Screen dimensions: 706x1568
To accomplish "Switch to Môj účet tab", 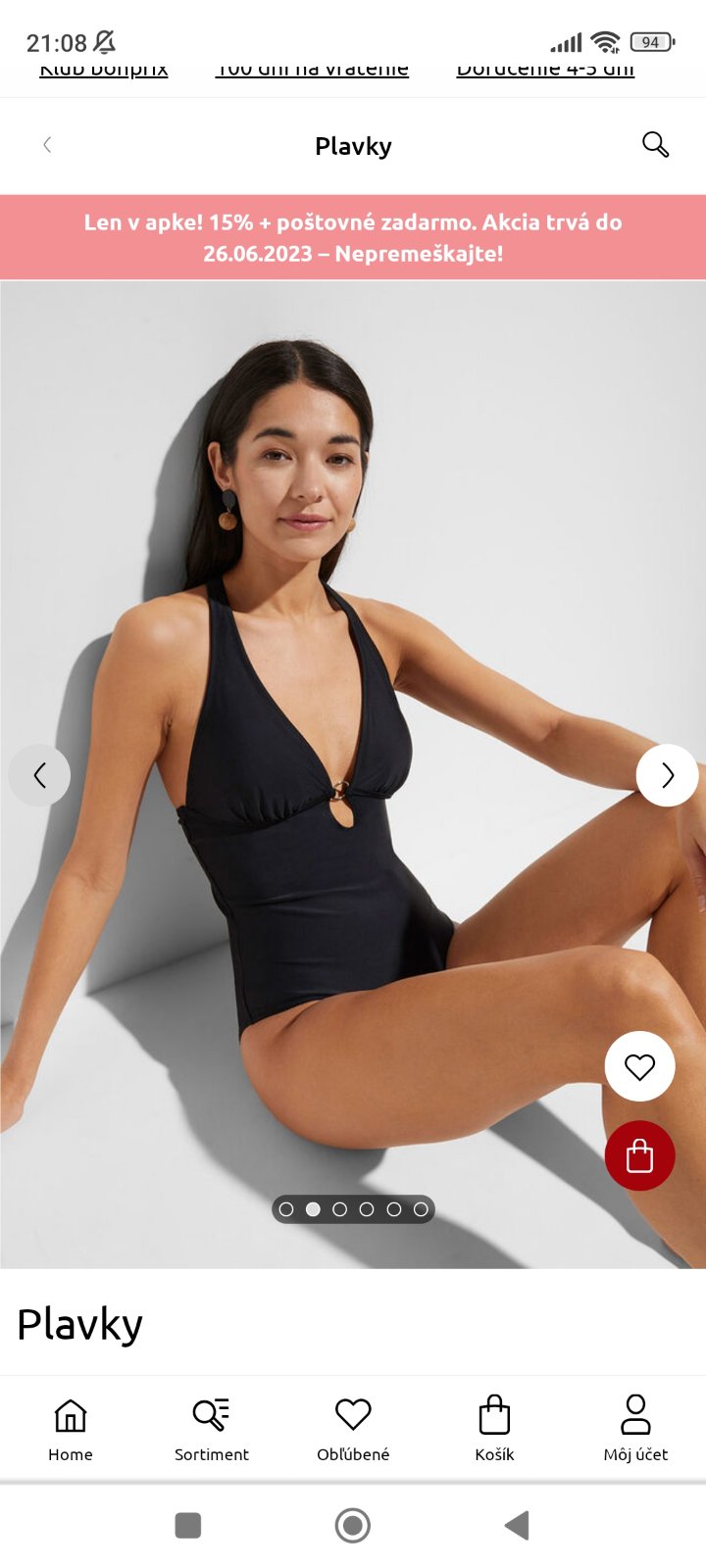I will coord(635,1429).
